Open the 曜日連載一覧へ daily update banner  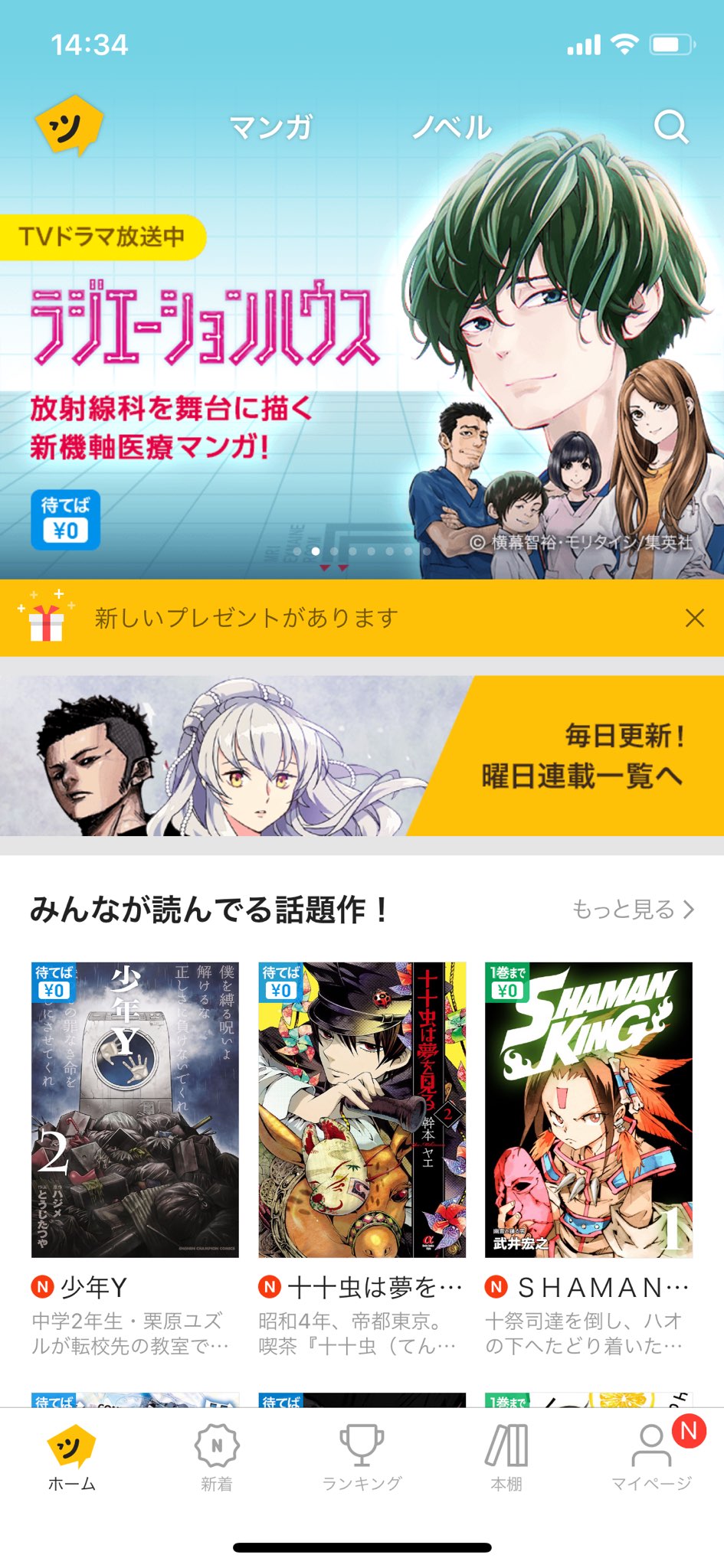pyautogui.click(x=362, y=756)
